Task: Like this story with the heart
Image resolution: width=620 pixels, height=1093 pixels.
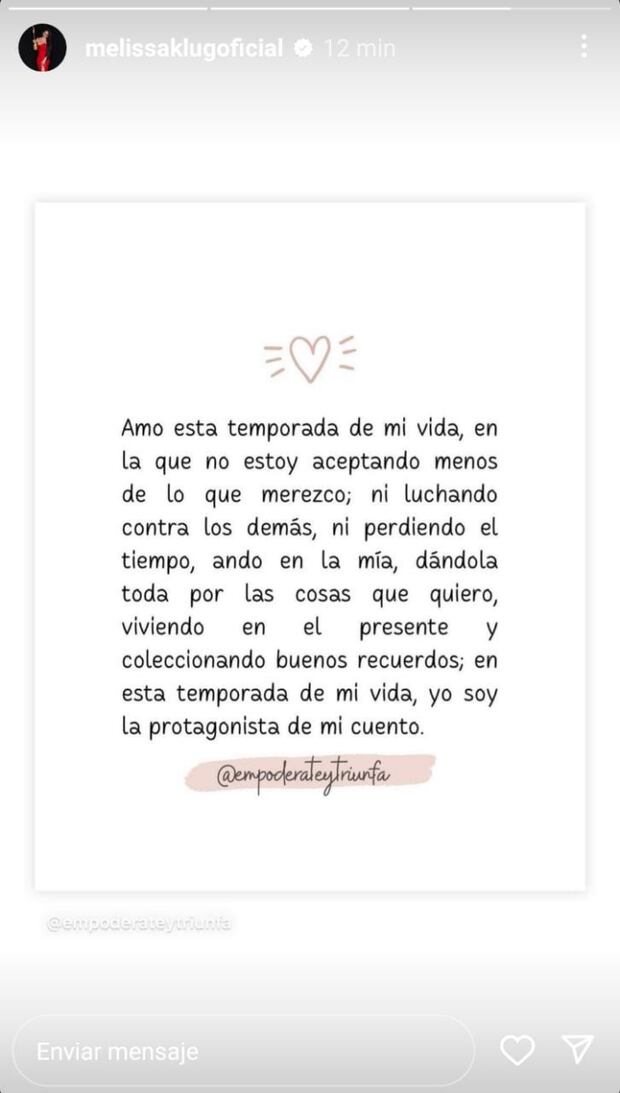Action: tap(517, 1049)
